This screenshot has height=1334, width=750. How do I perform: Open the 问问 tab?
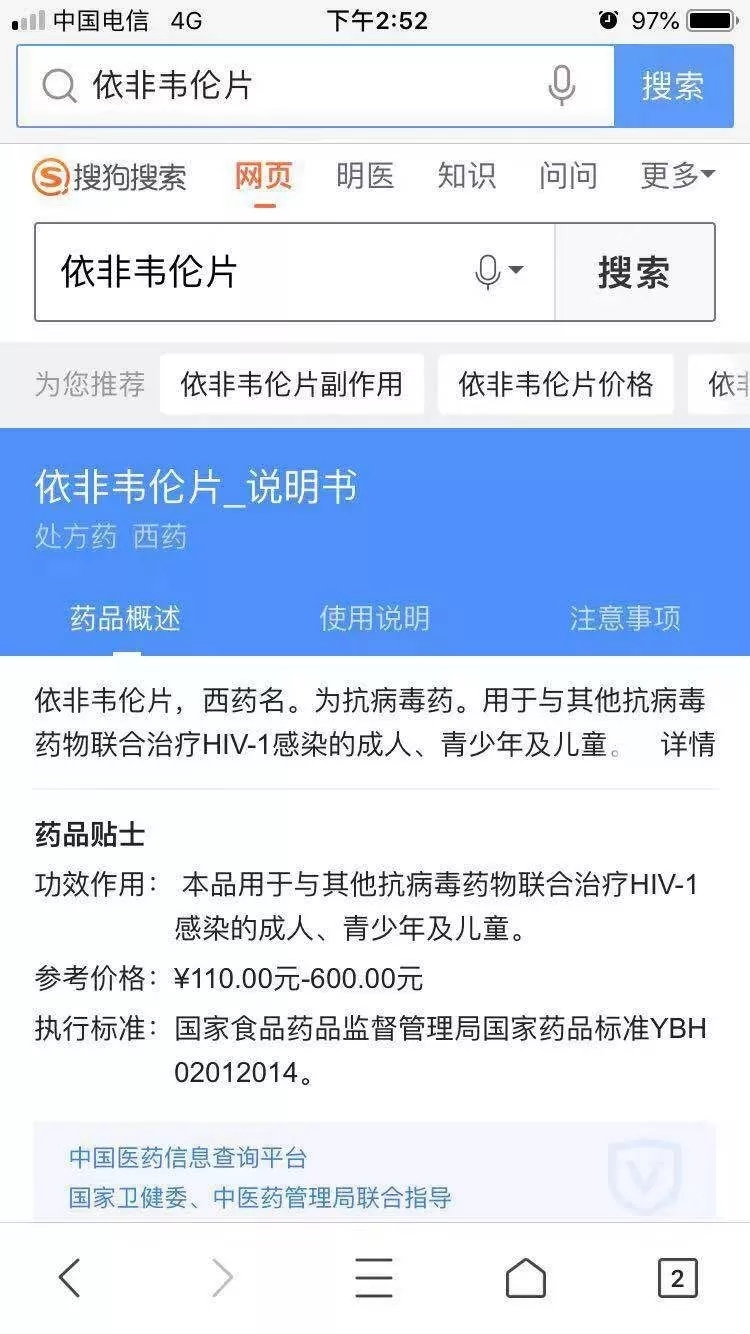coord(567,176)
